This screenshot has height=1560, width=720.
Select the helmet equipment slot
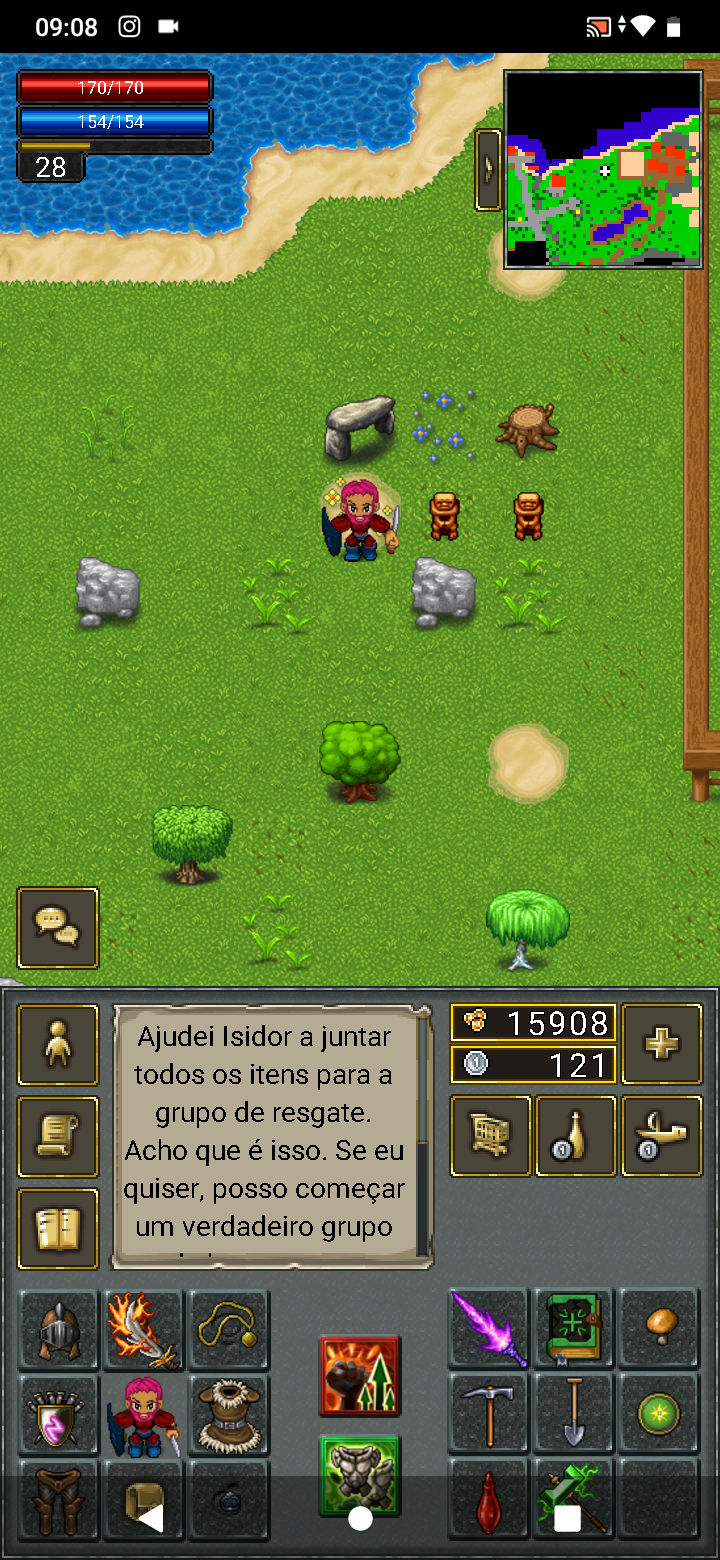(x=58, y=1330)
